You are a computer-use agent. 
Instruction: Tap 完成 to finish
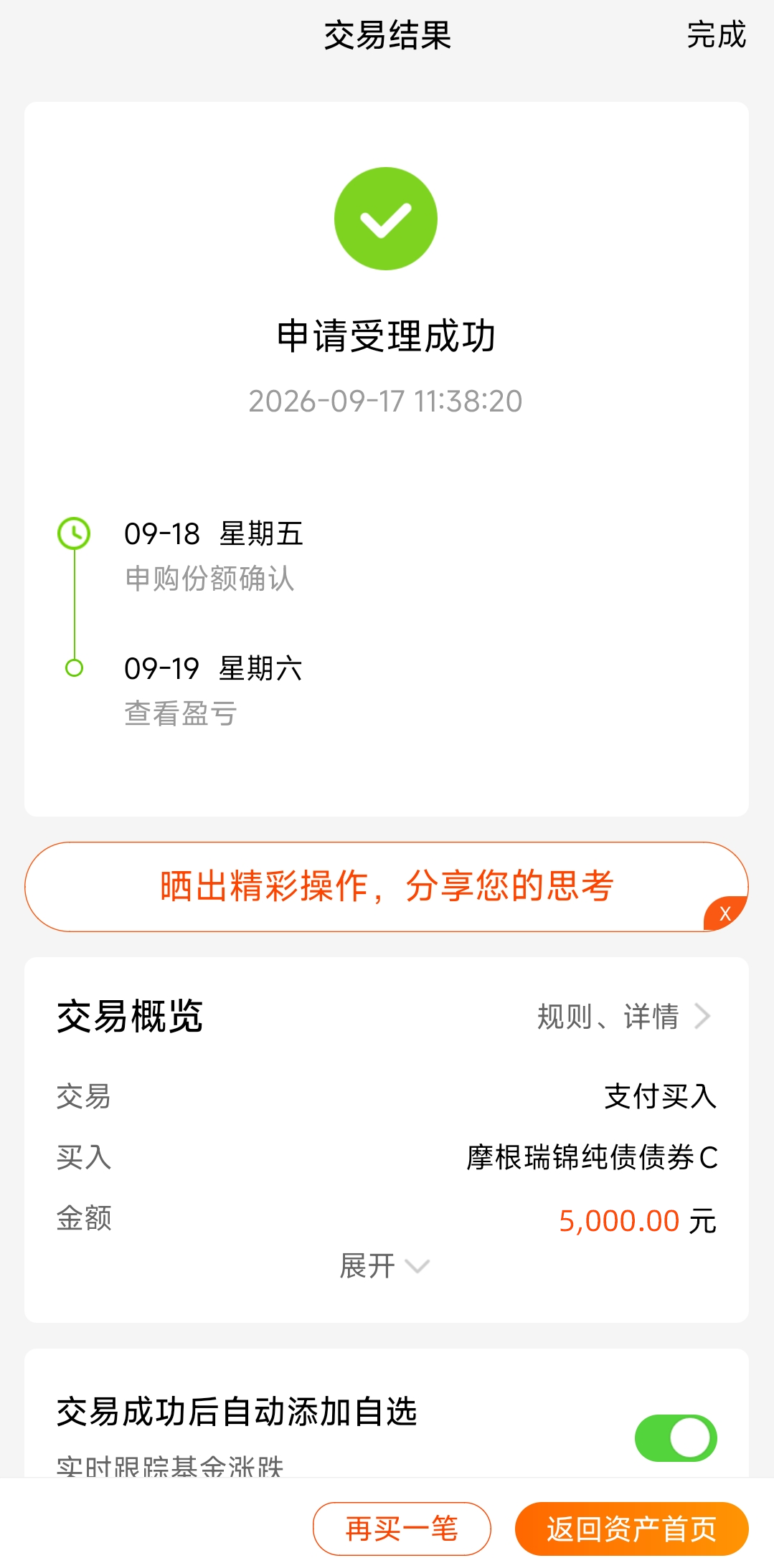click(x=716, y=34)
